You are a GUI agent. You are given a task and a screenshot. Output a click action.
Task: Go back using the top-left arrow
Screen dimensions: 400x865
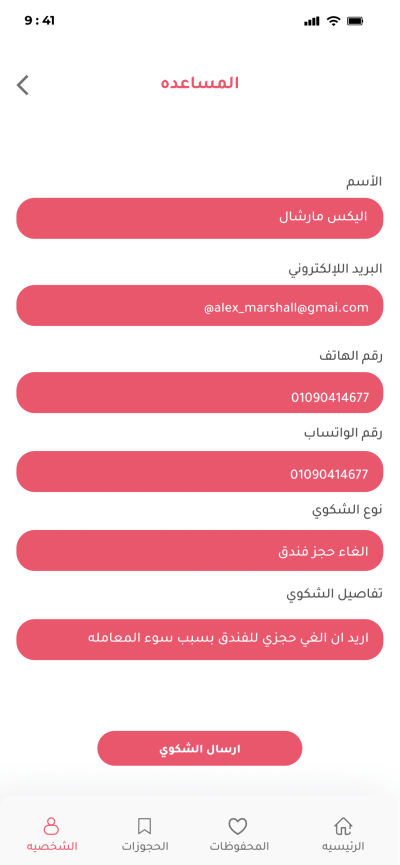tap(23, 86)
